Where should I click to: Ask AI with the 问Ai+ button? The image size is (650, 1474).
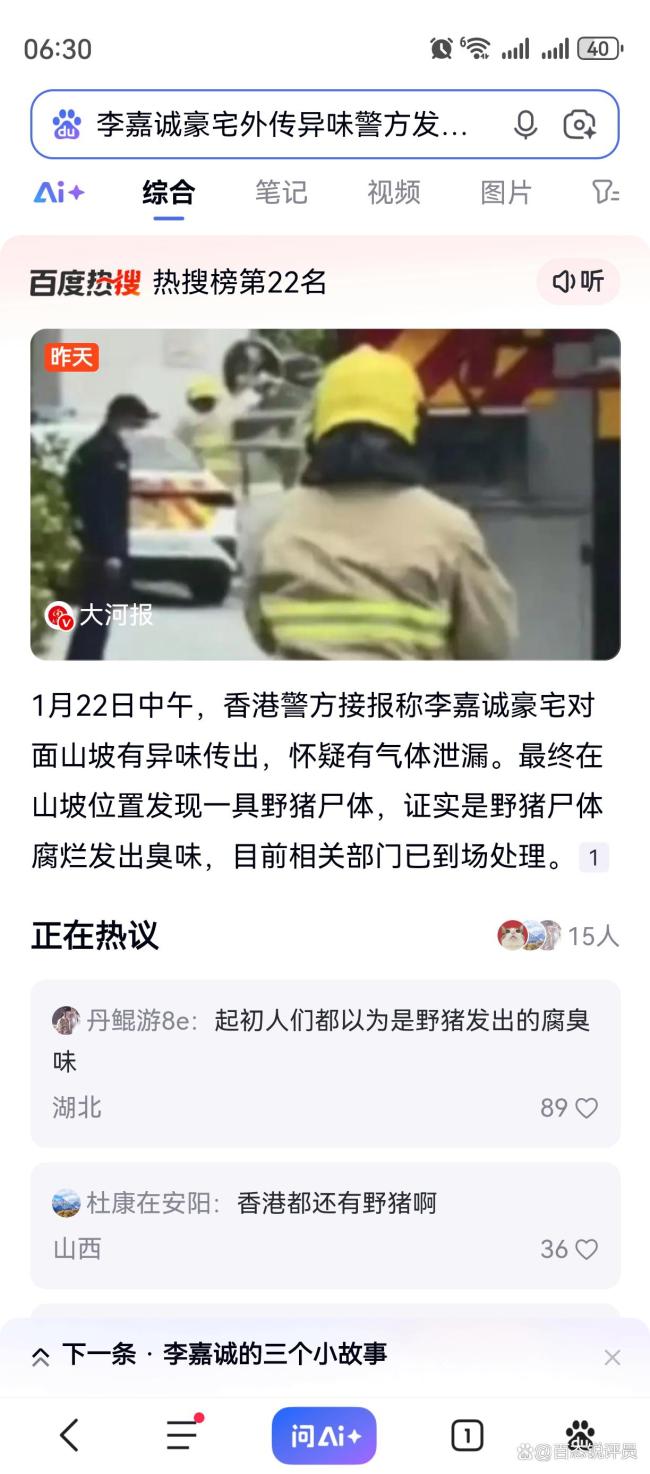[x=324, y=1436]
